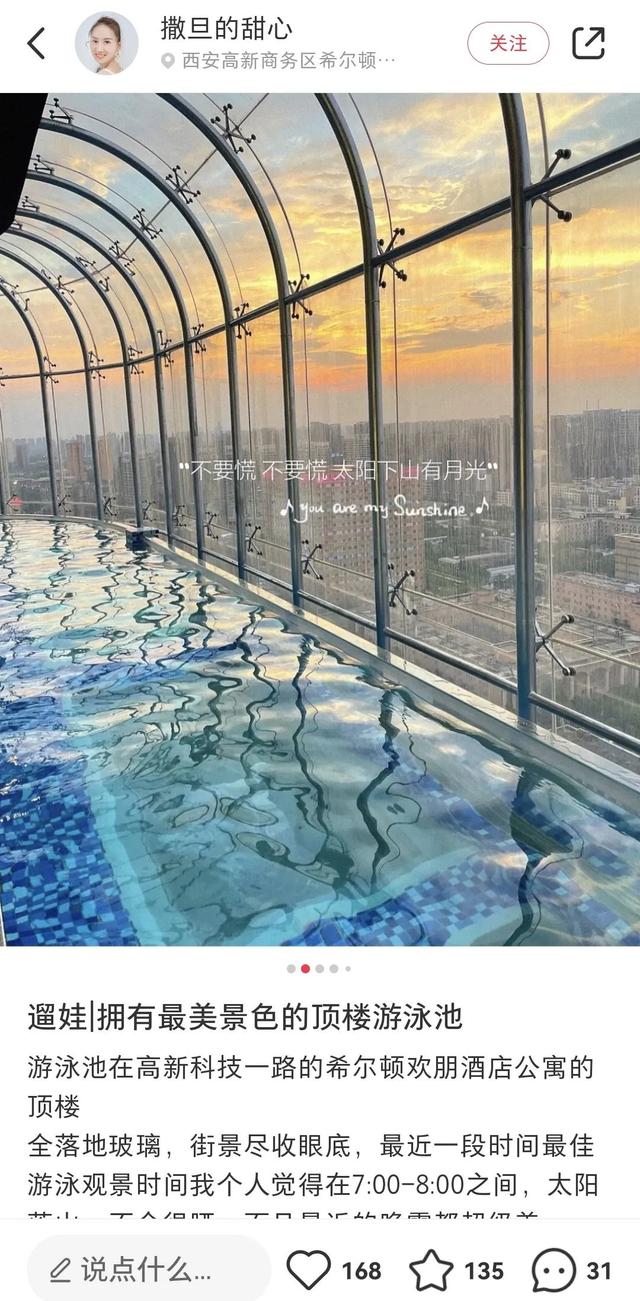
Task: Like the post with the heart icon
Action: tap(309, 1270)
